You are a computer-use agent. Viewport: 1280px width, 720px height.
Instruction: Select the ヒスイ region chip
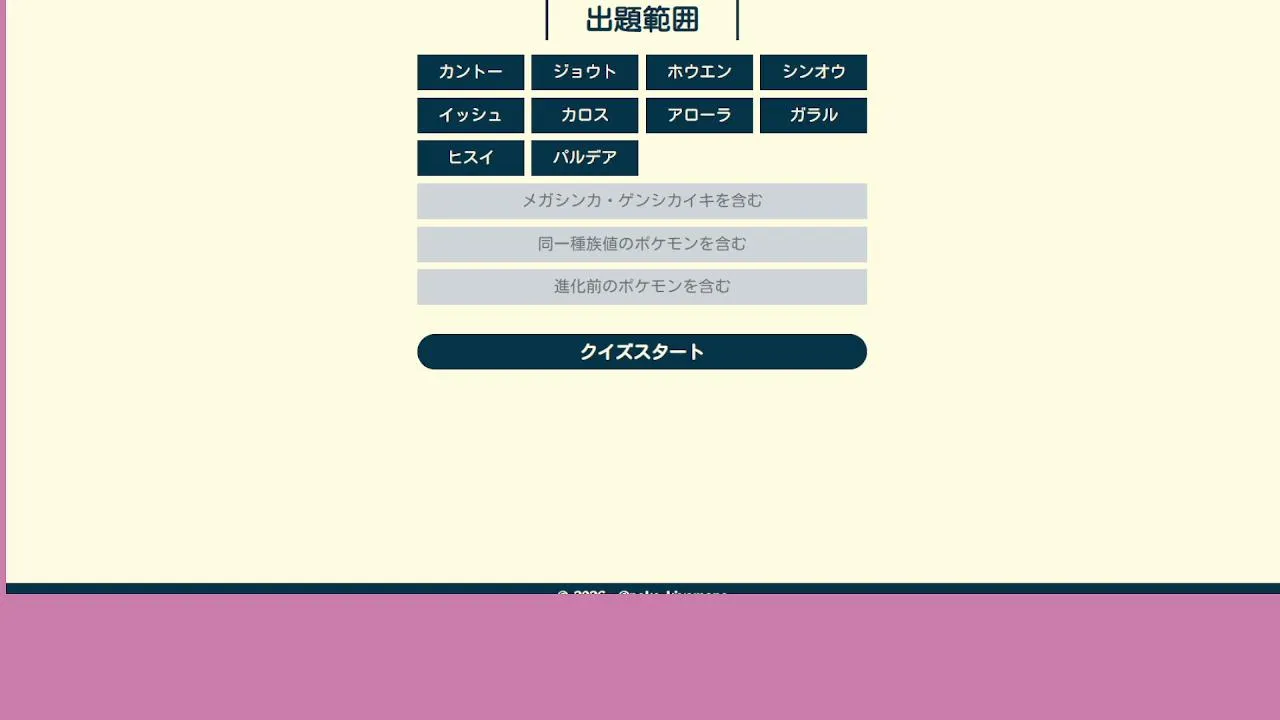(x=470, y=158)
